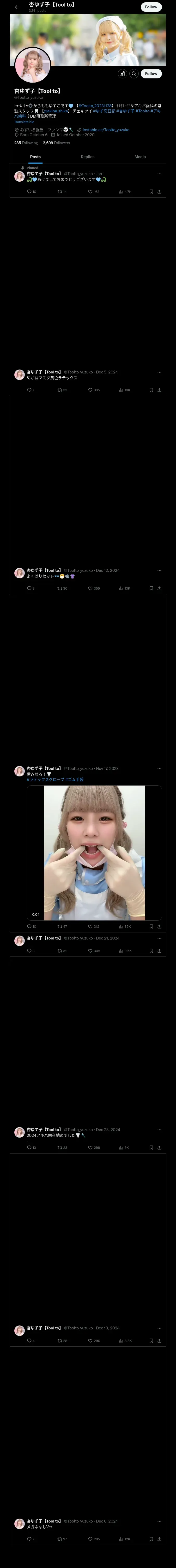Share the Dec 21, 2024 post
This screenshot has width=176, height=1568.
(159, 951)
